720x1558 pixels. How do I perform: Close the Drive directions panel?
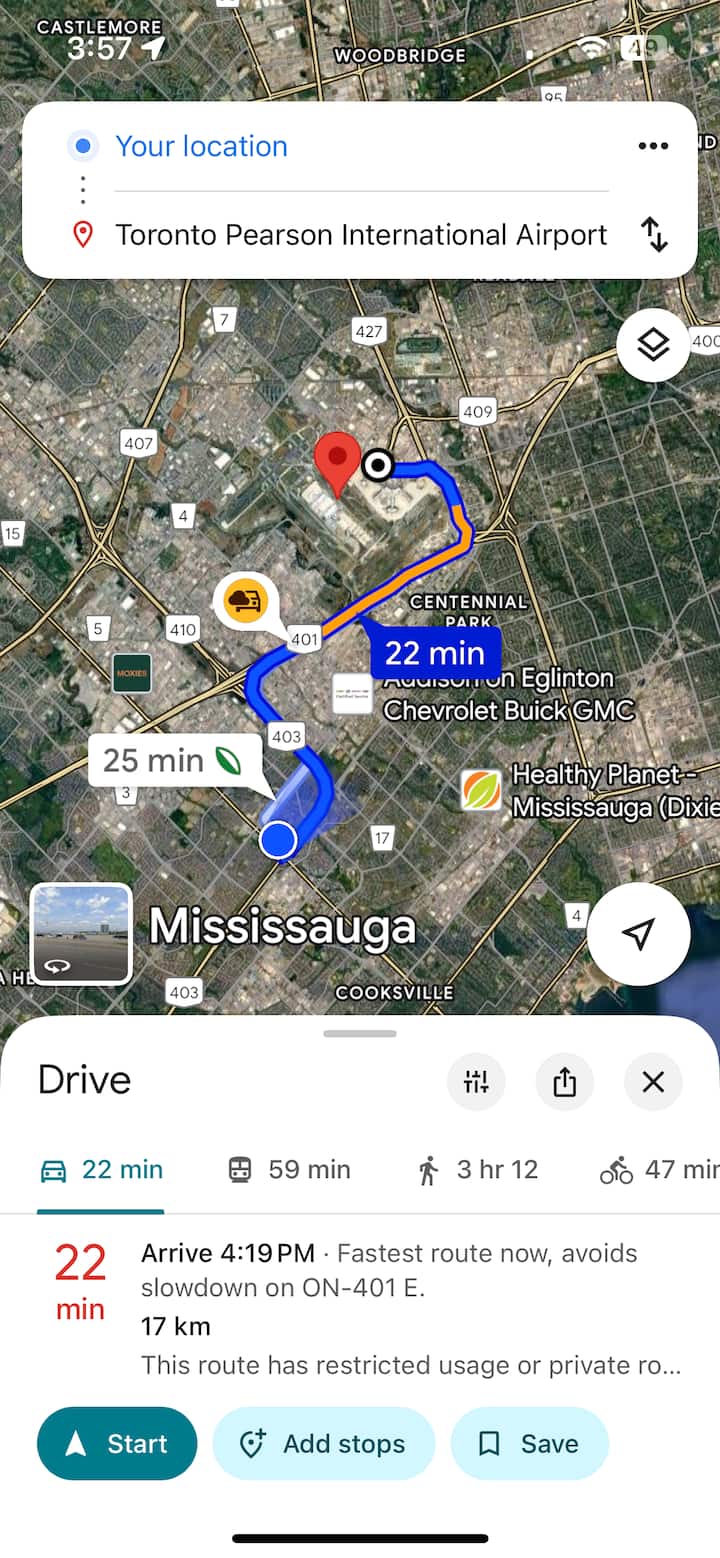(653, 1081)
